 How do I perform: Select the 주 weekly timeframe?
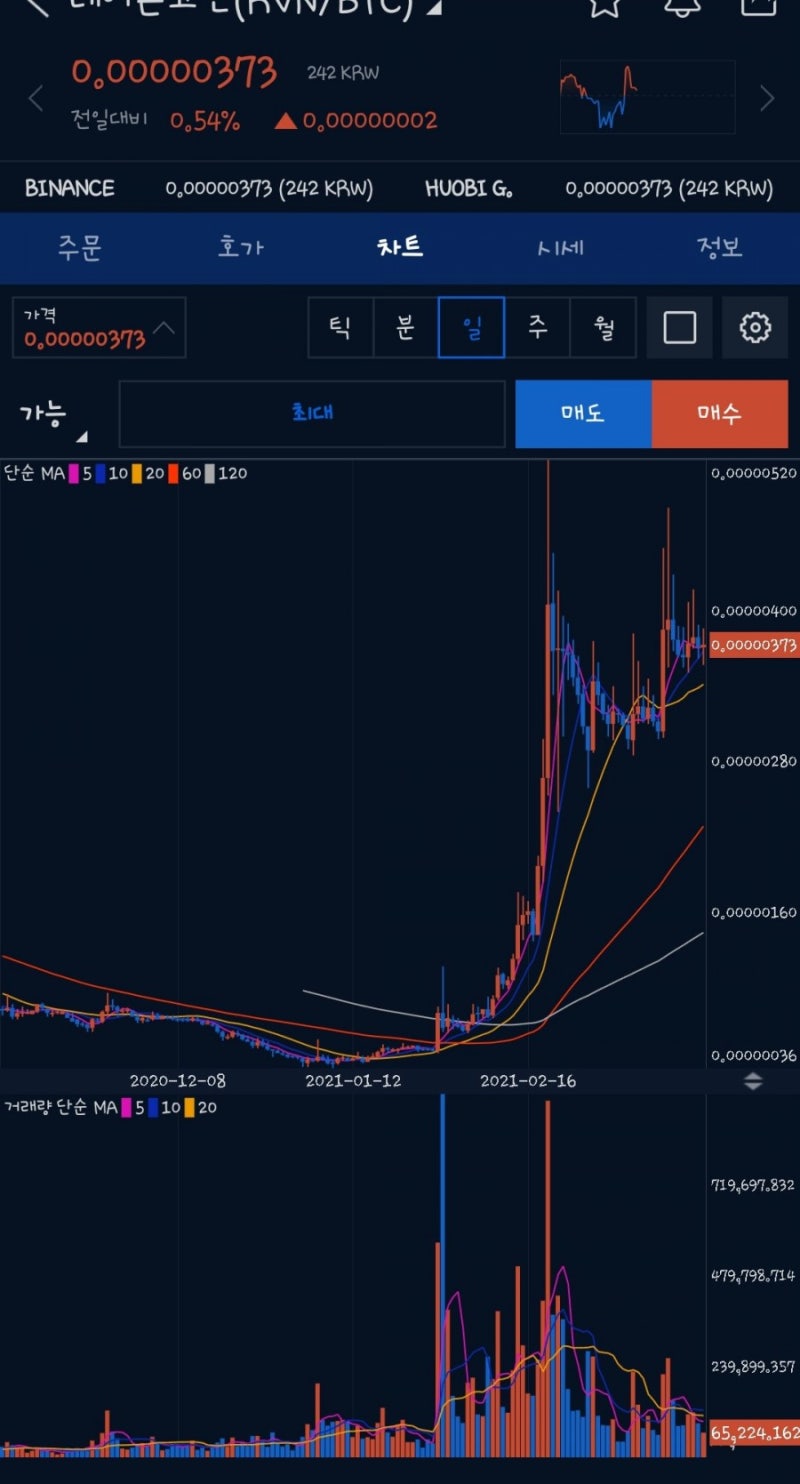coord(537,328)
